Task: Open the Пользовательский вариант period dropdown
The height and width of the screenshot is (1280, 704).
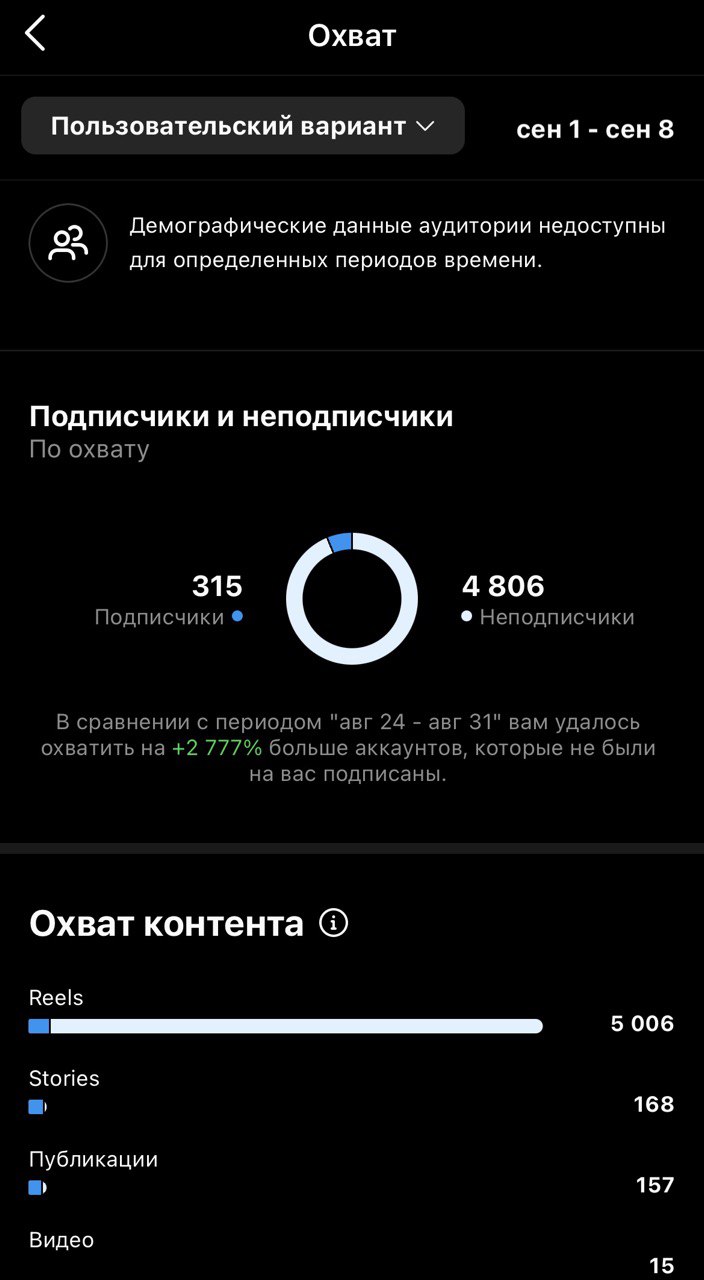Action: tap(243, 126)
